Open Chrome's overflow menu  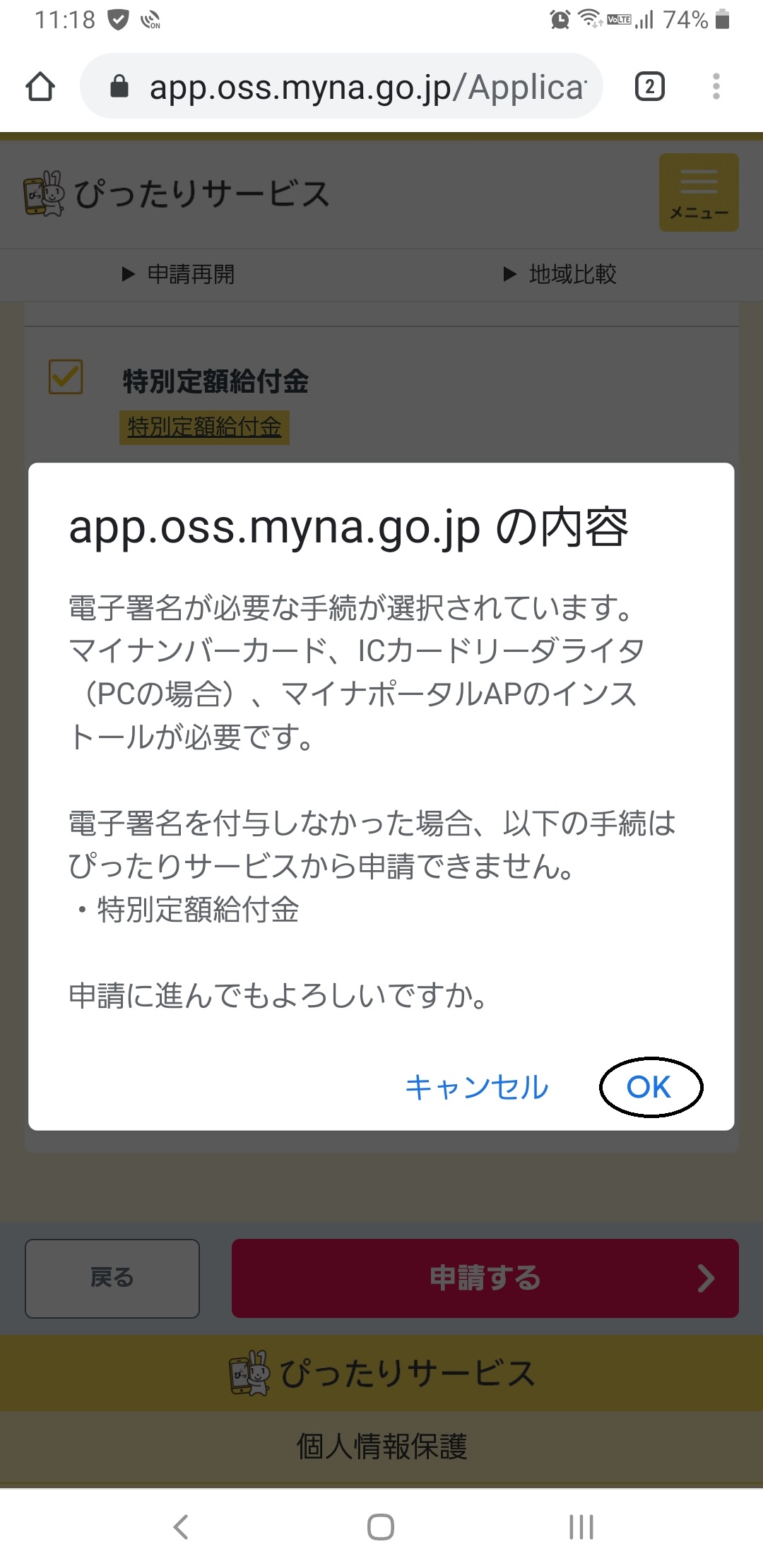[x=716, y=86]
